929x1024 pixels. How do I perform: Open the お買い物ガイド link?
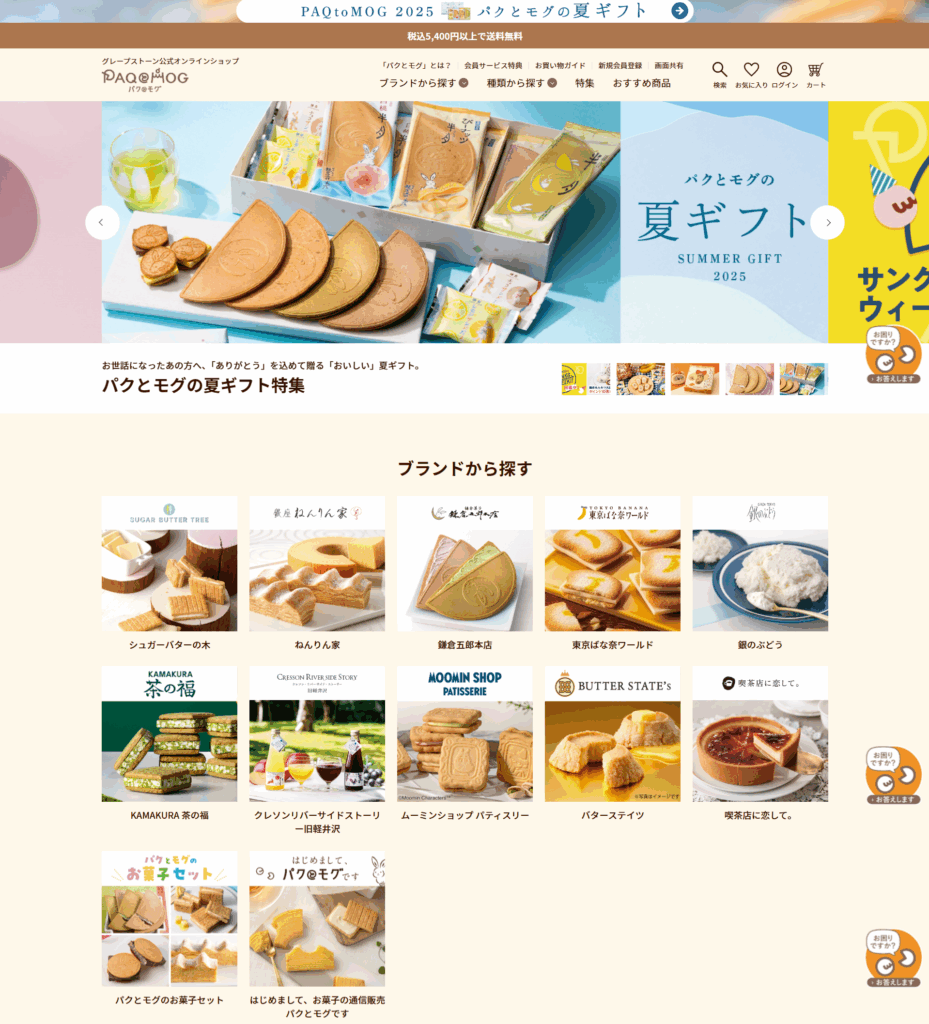(x=560, y=65)
